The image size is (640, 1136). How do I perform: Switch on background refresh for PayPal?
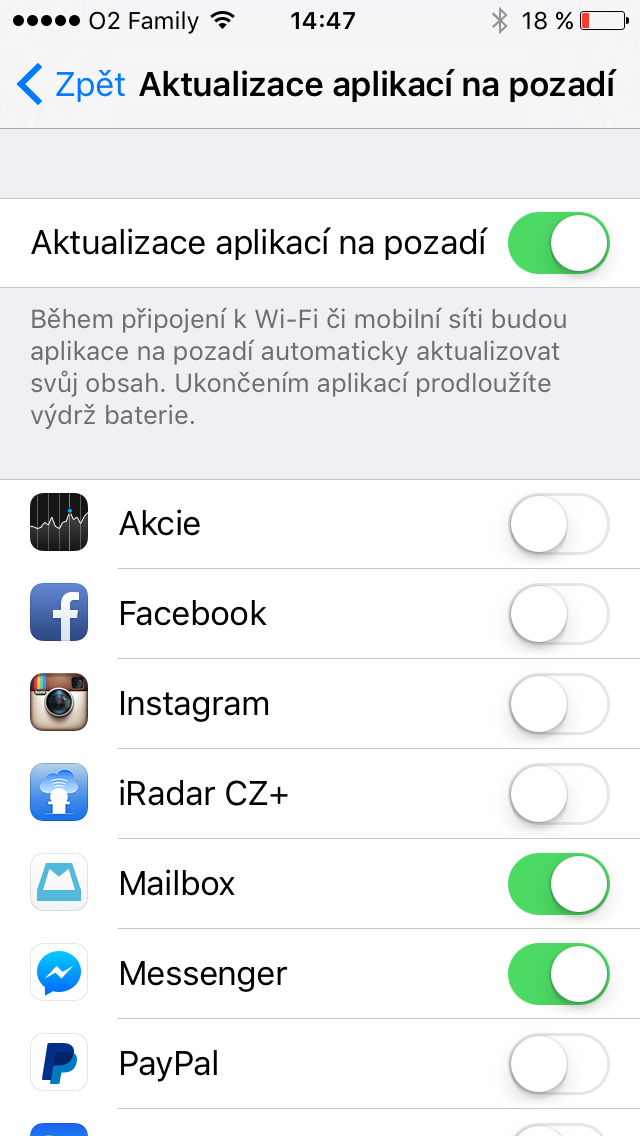click(558, 1064)
